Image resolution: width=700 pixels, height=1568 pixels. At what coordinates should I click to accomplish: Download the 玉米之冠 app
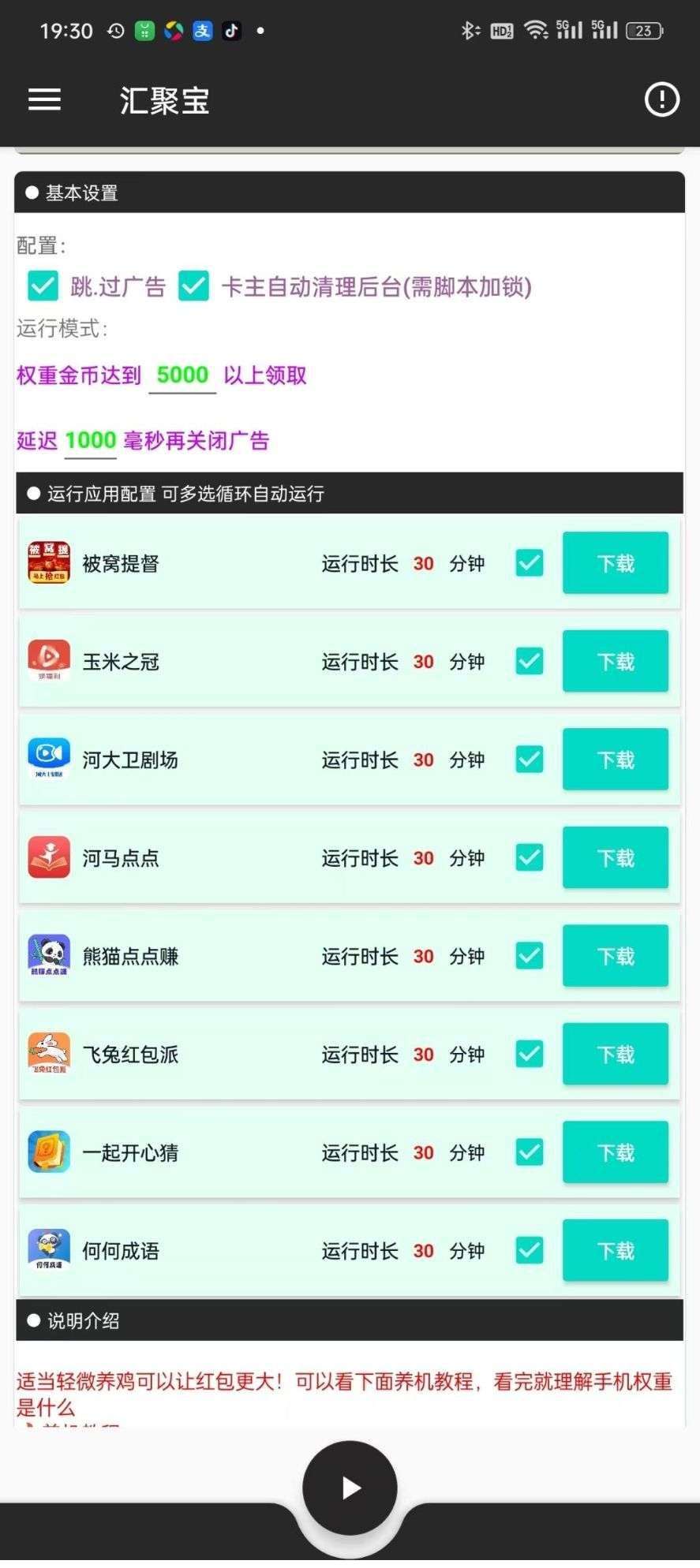[615, 661]
